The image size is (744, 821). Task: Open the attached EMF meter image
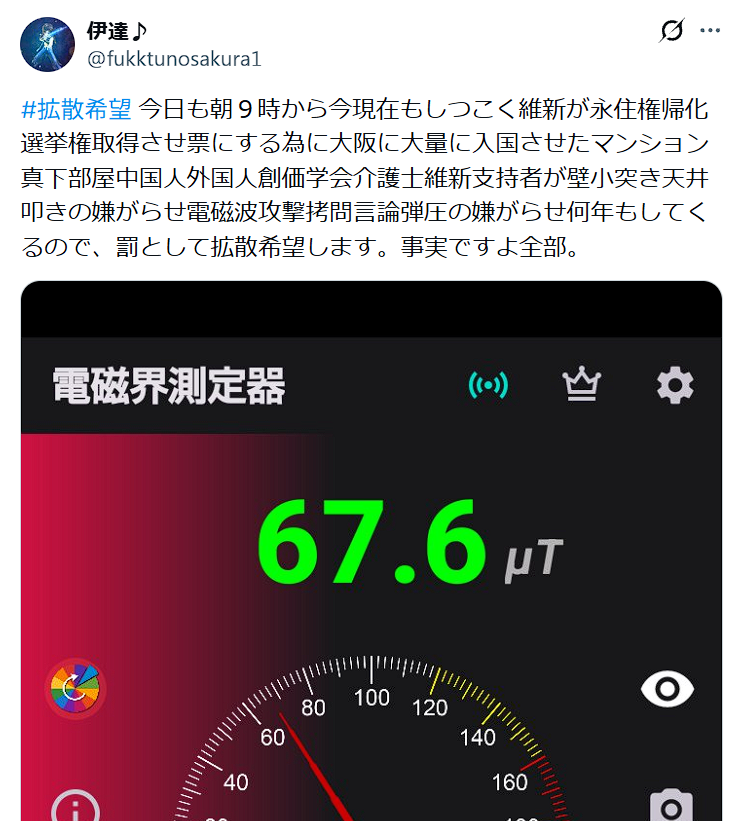pyautogui.click(x=371, y=560)
